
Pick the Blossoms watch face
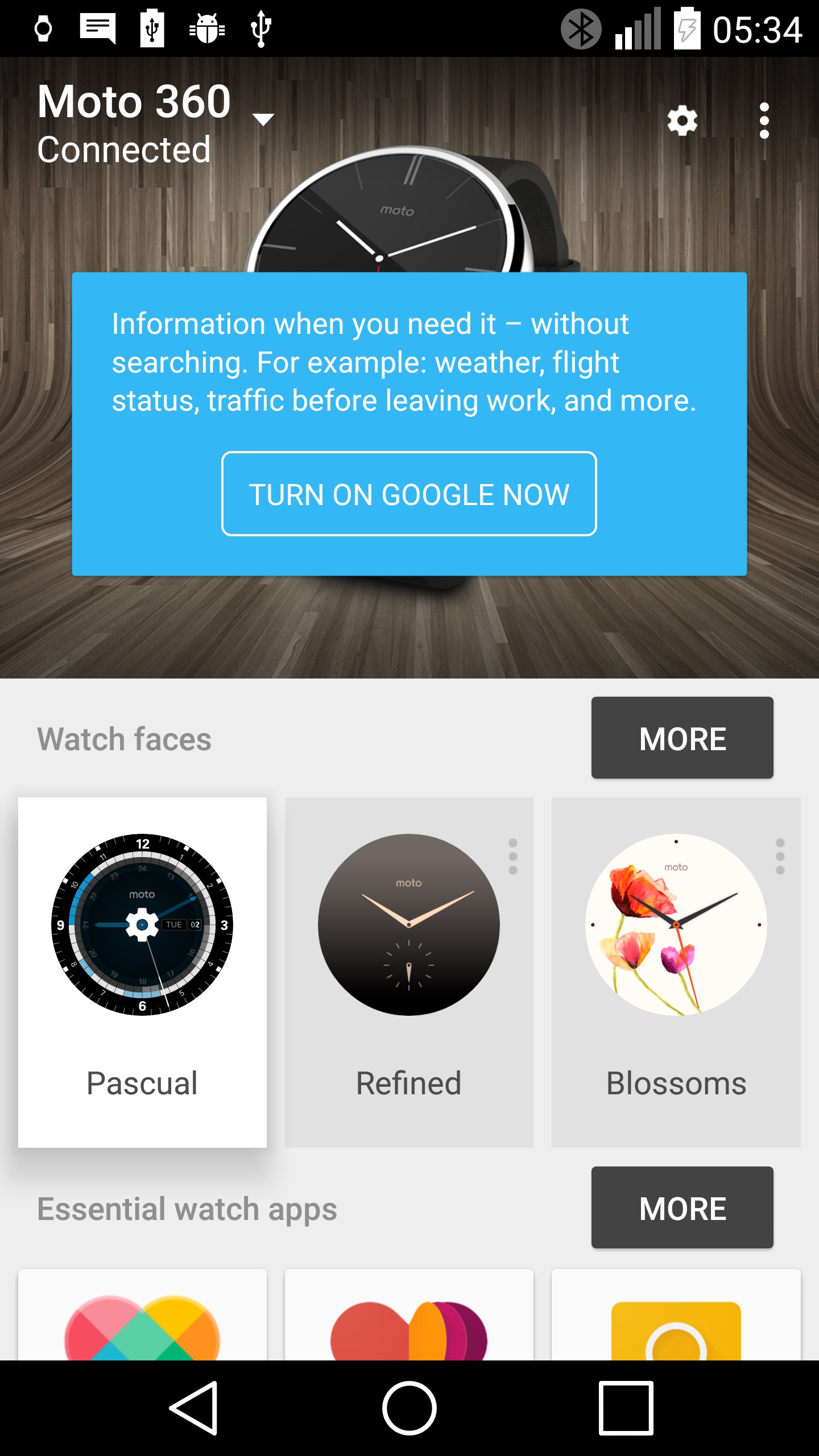[676, 971]
